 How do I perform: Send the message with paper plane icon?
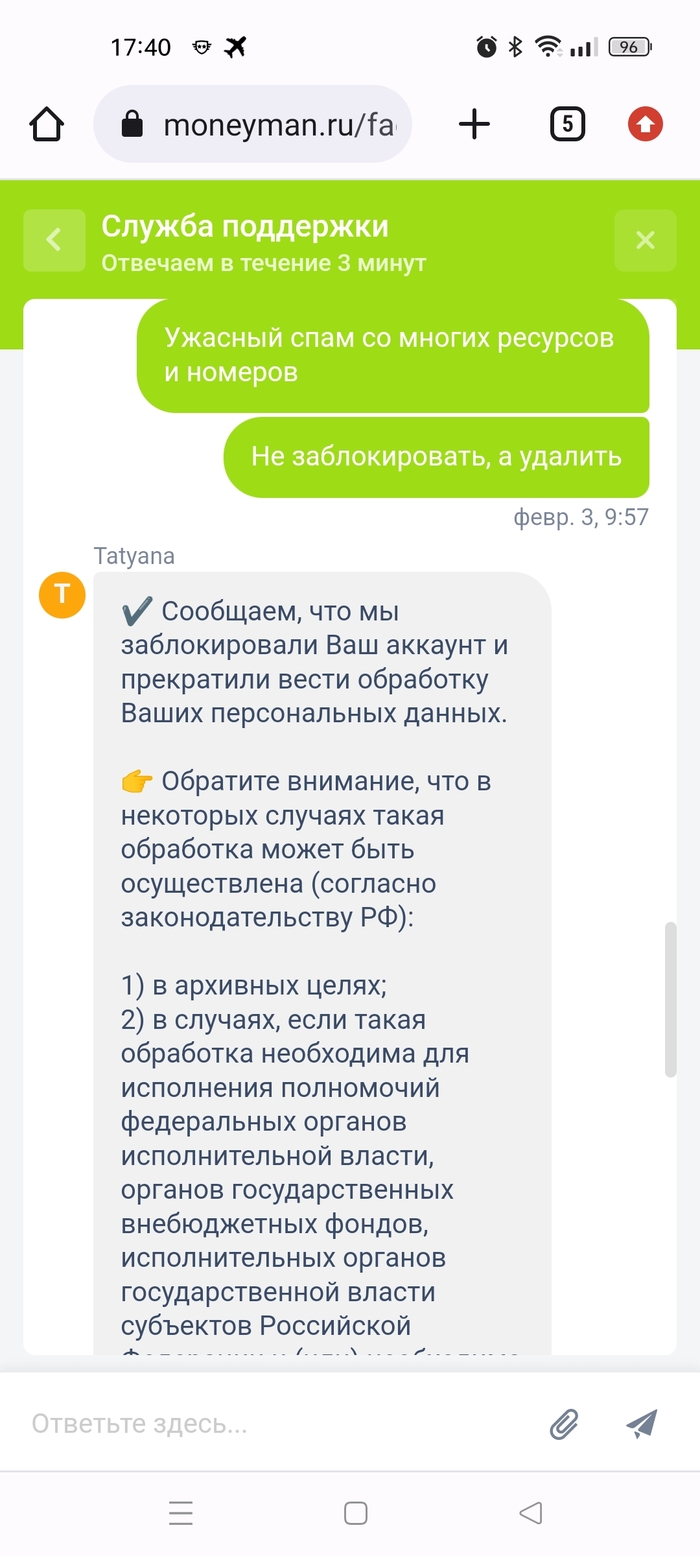click(x=642, y=1423)
